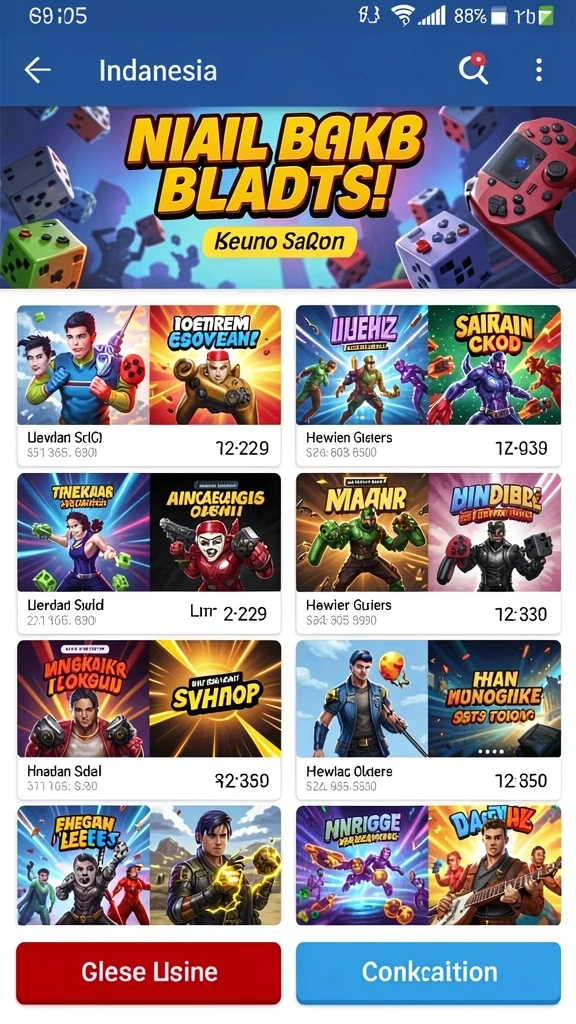Open the three-dot overflow menu
The image size is (576, 1024).
[539, 70]
